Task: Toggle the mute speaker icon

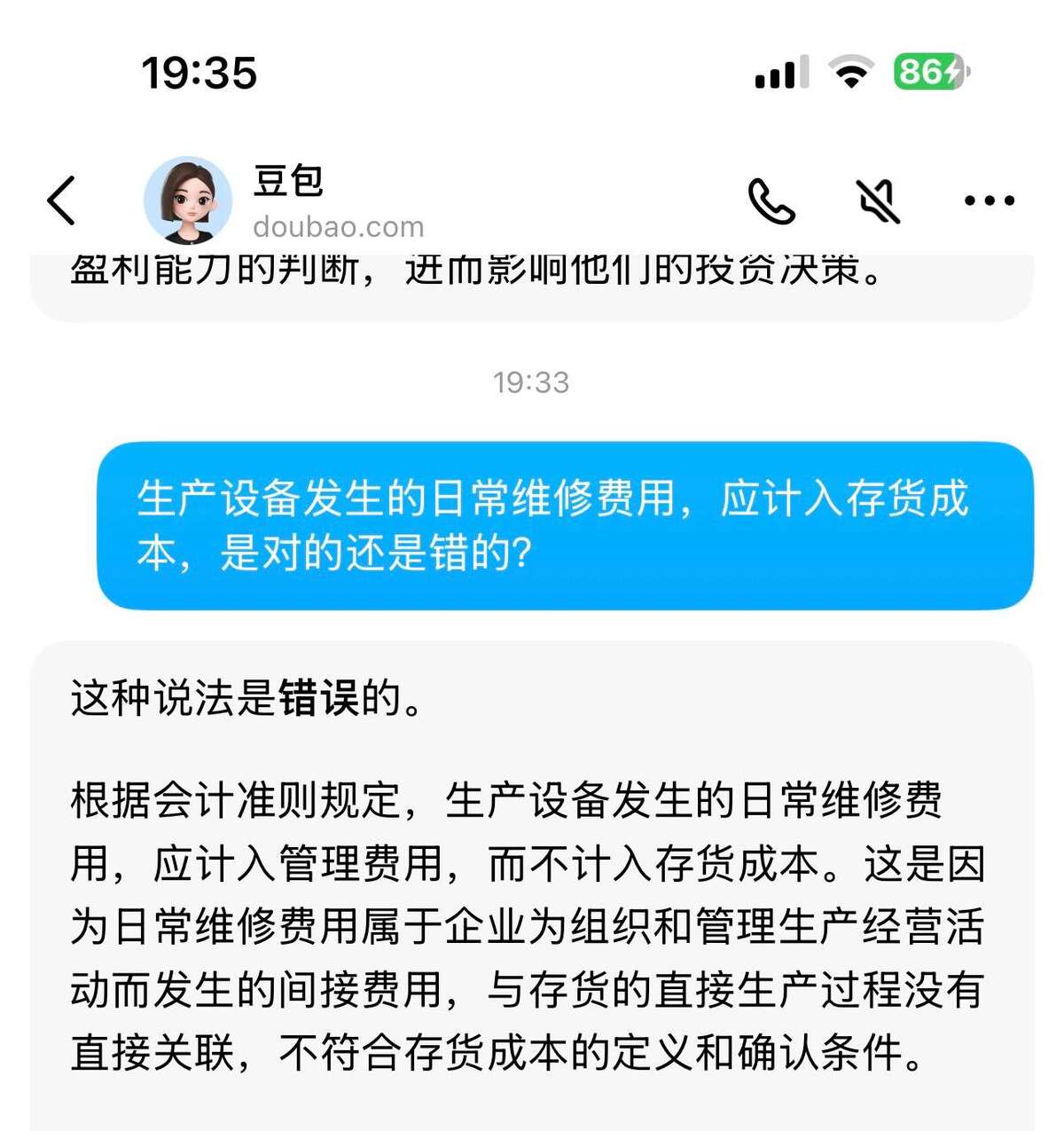Action: click(878, 201)
